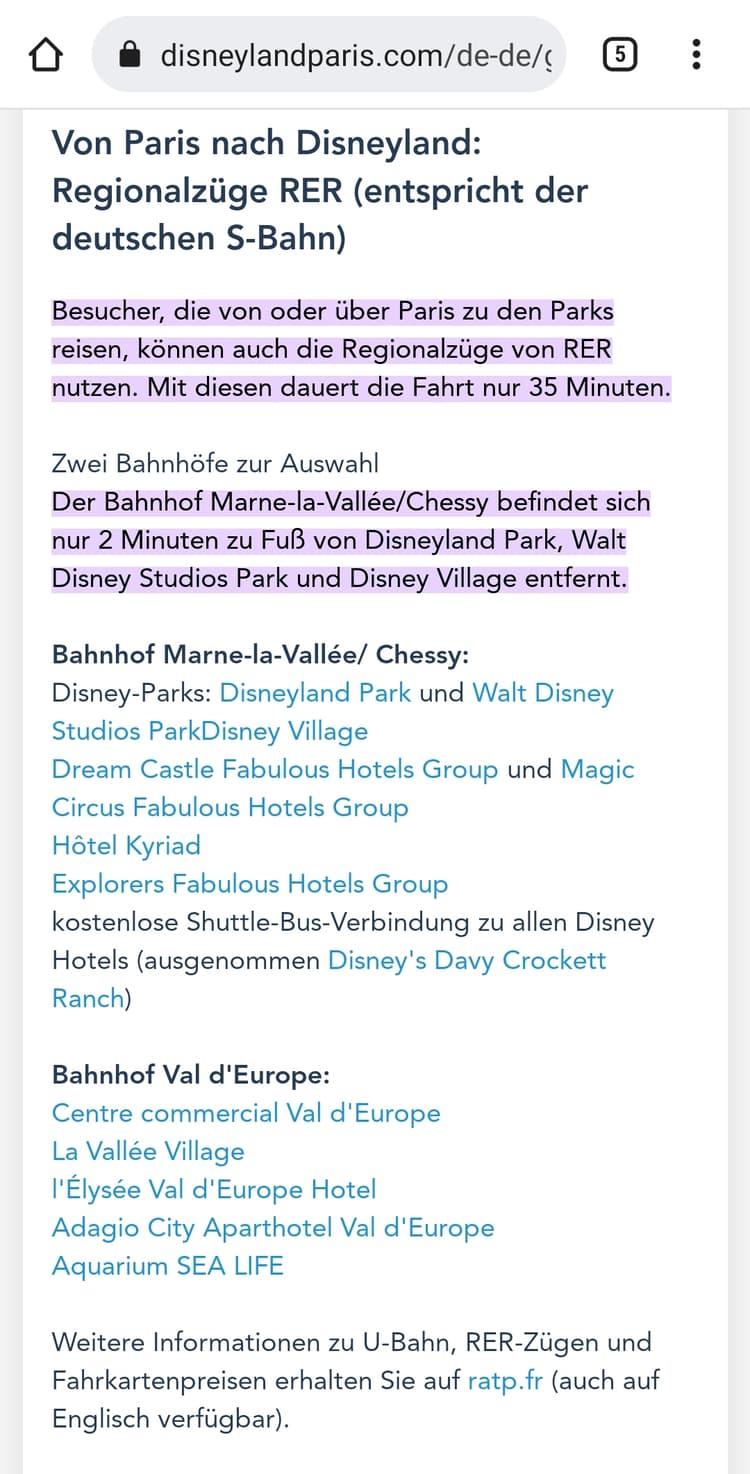This screenshot has height=1474, width=750.
Task: Follow the Dream Castle Fabulous Hotels Group link
Action: pyautogui.click(x=275, y=769)
